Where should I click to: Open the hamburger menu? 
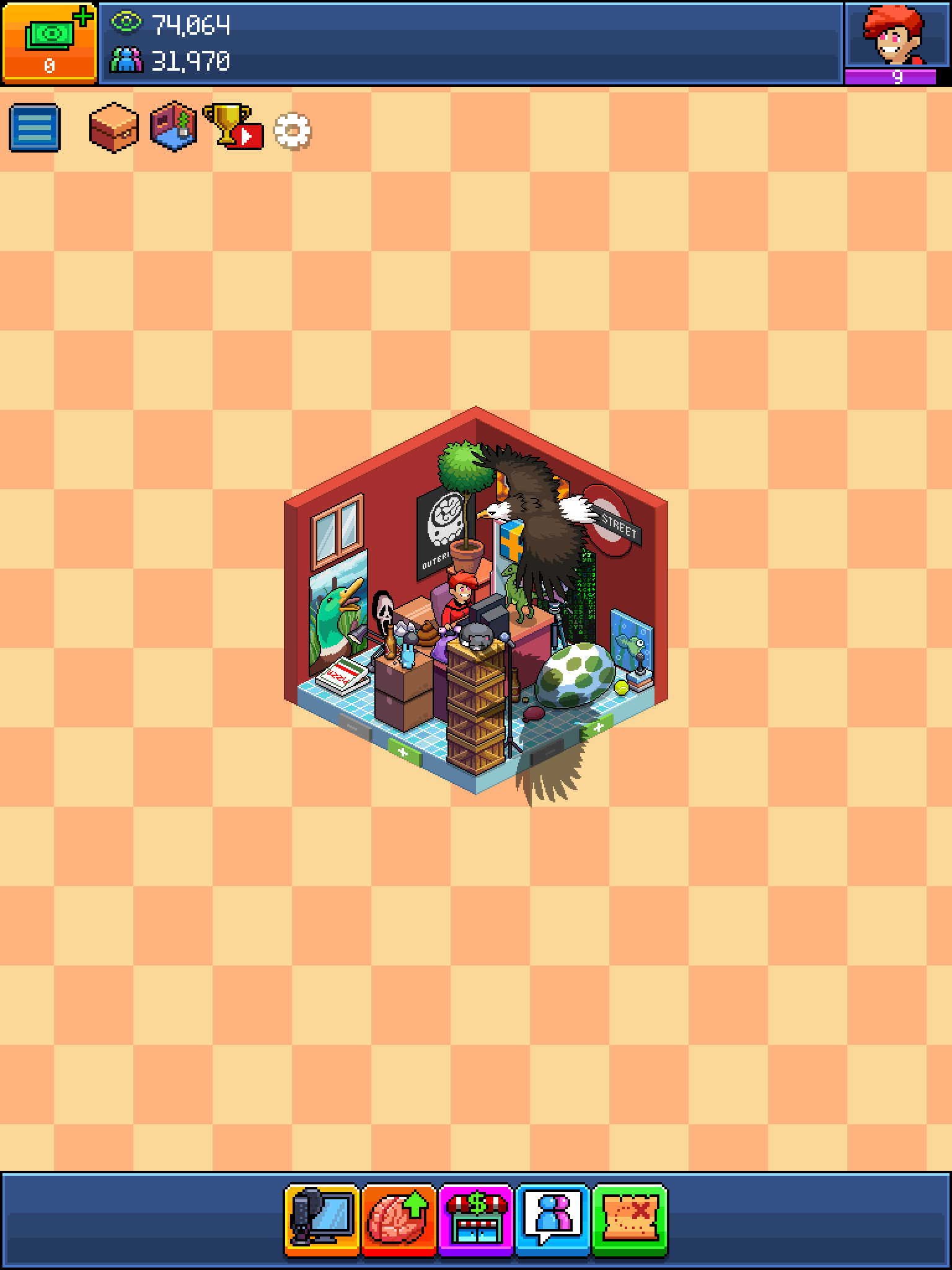pos(35,128)
